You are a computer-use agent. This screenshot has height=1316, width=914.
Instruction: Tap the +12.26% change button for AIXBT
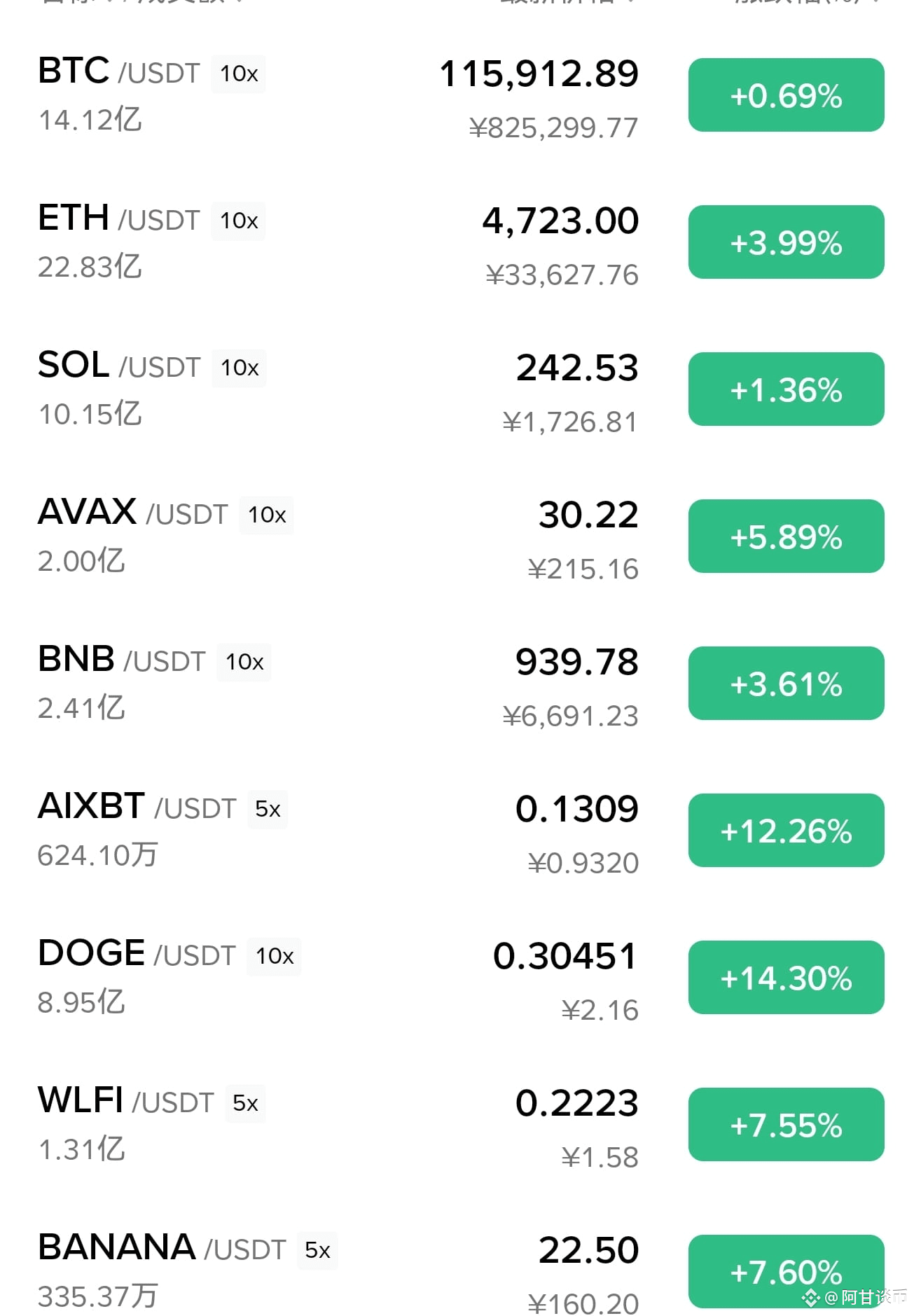point(786,831)
